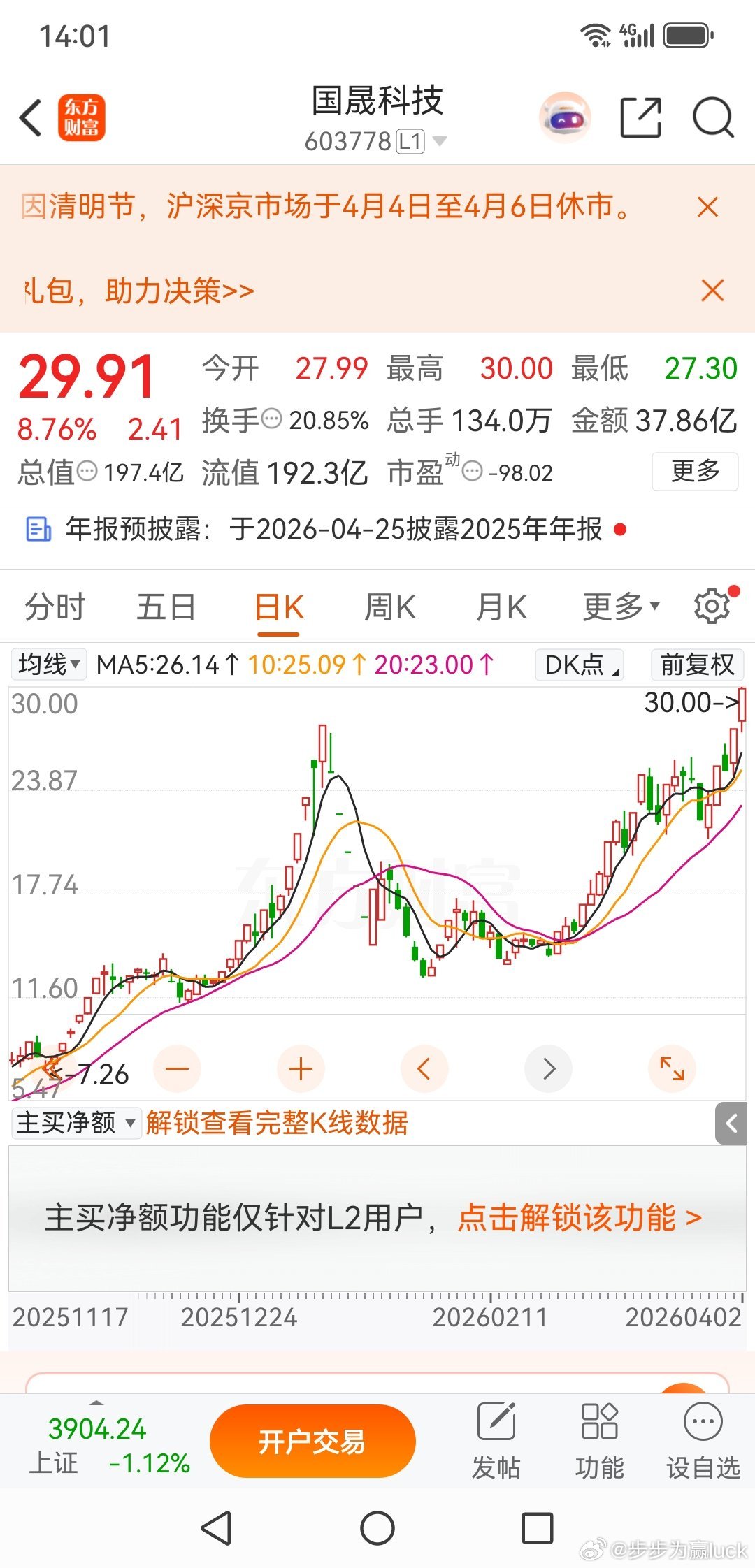Expand chart to fullscreen view
Viewport: 755px width, 1568px height.
click(670, 1068)
